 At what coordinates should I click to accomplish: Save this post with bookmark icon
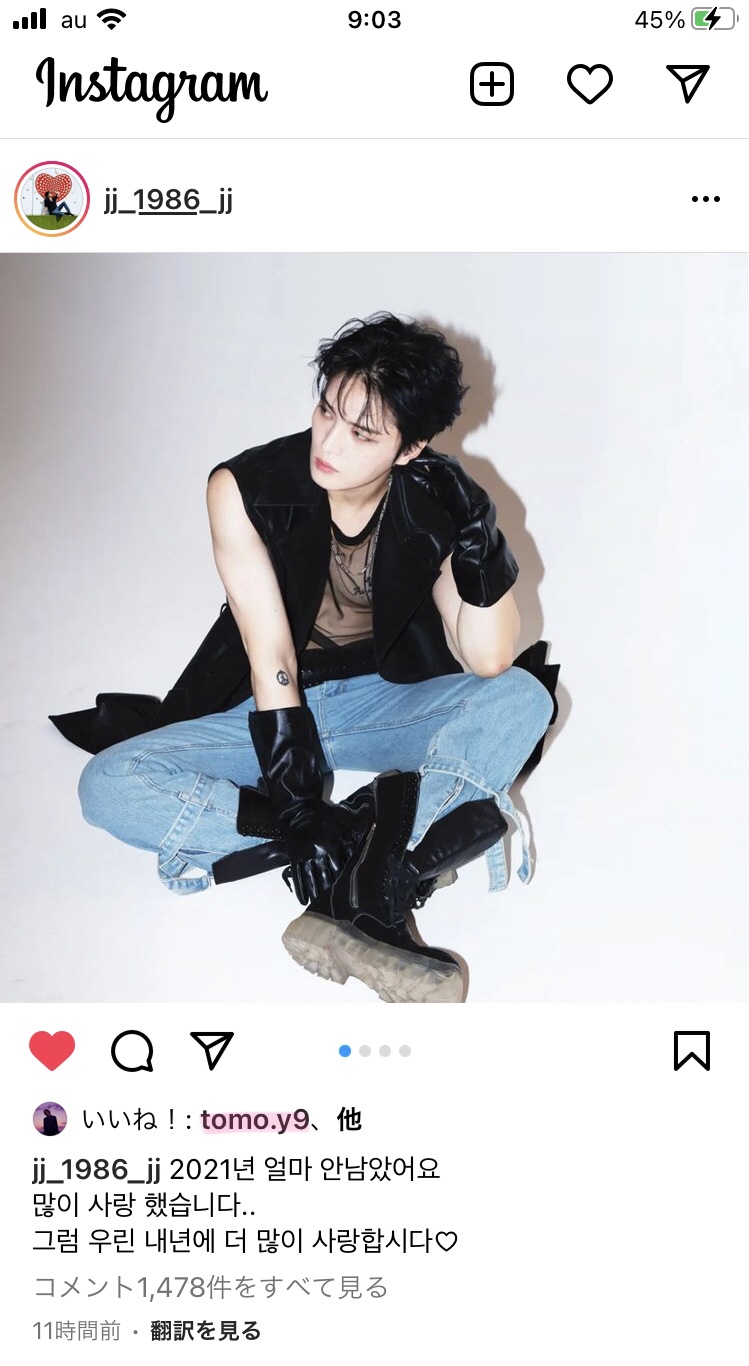point(692,1051)
